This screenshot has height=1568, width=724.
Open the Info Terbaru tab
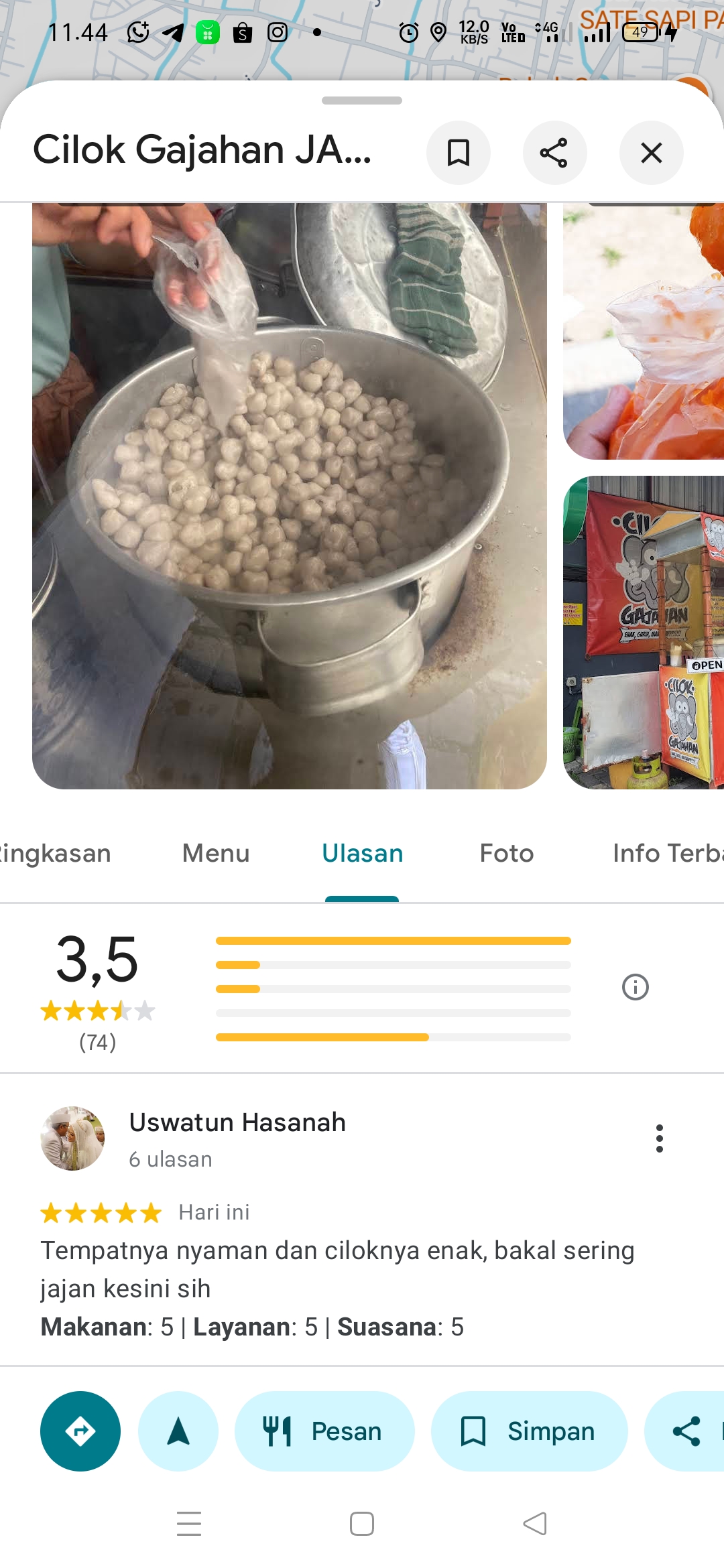coord(667,853)
